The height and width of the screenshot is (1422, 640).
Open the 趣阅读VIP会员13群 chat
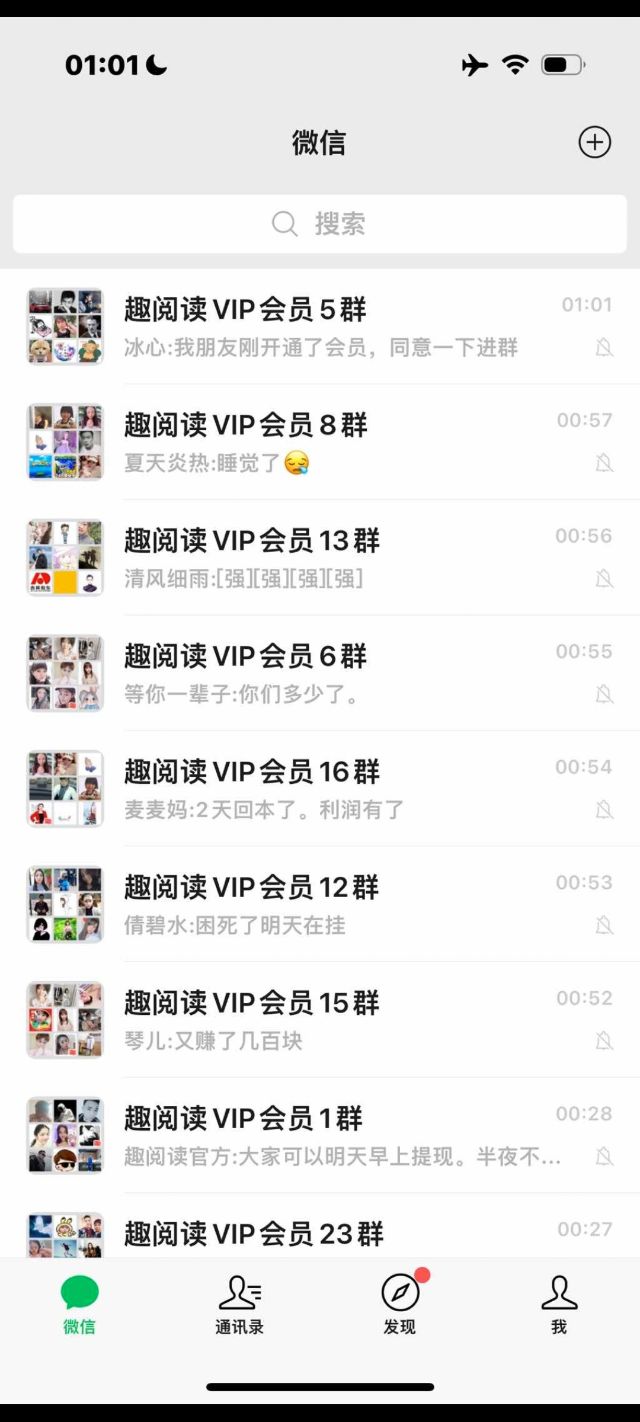point(320,557)
